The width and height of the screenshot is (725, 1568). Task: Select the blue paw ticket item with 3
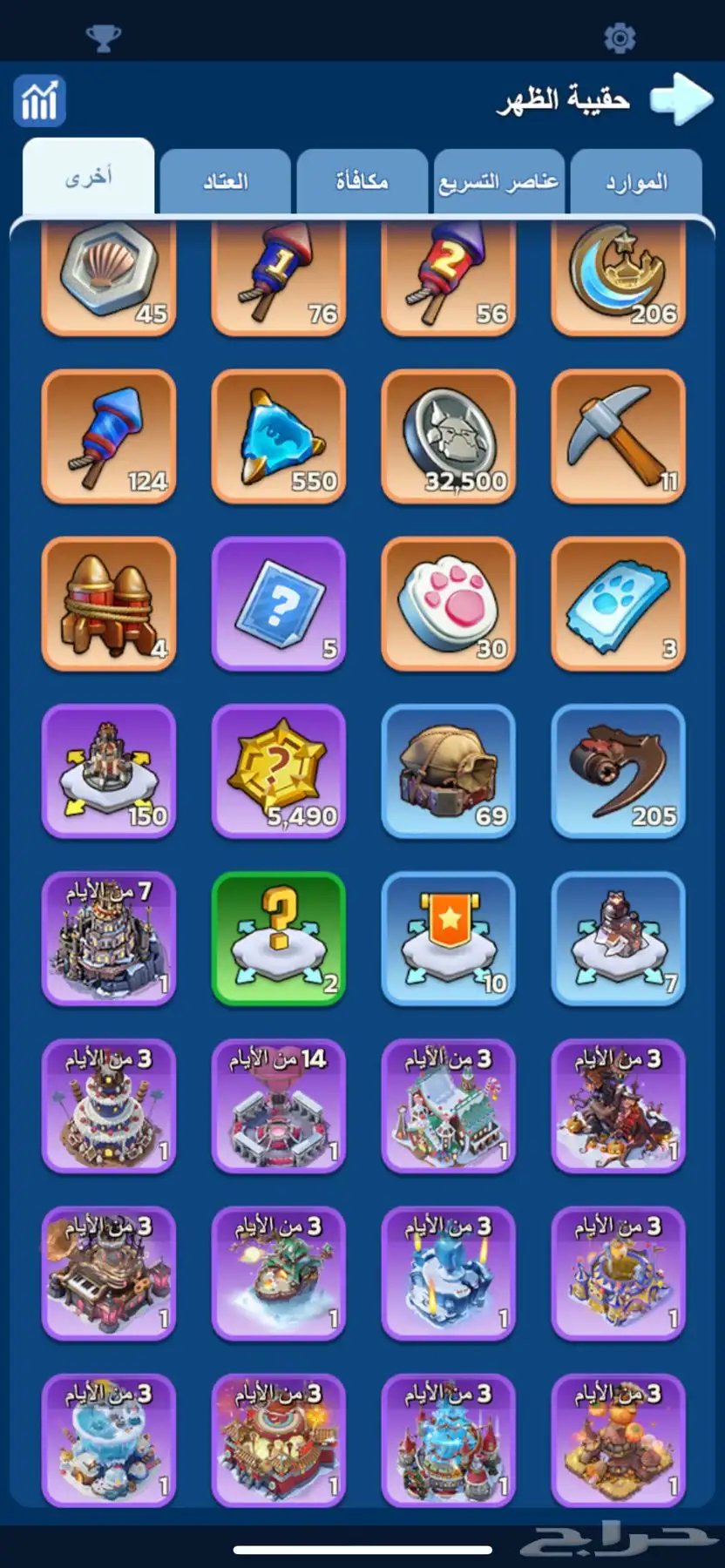pos(618,604)
